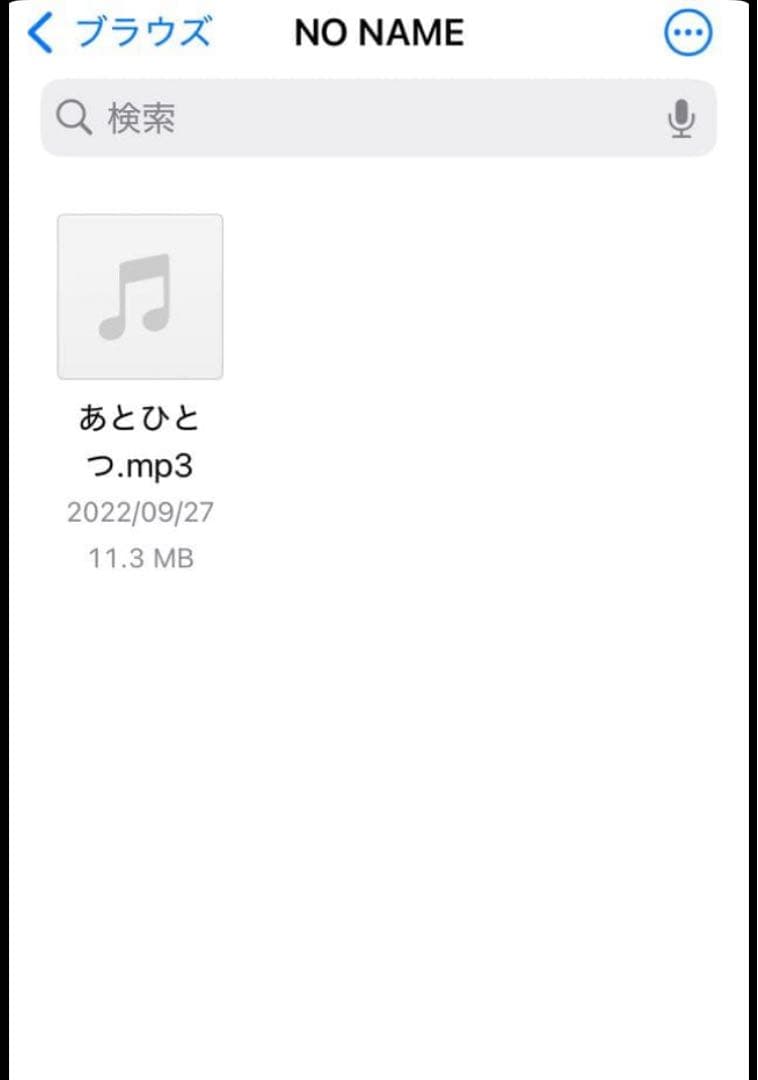Screen dimensions: 758x1080
Task: Tap the 11.3 MB size label
Action: click(x=140, y=558)
